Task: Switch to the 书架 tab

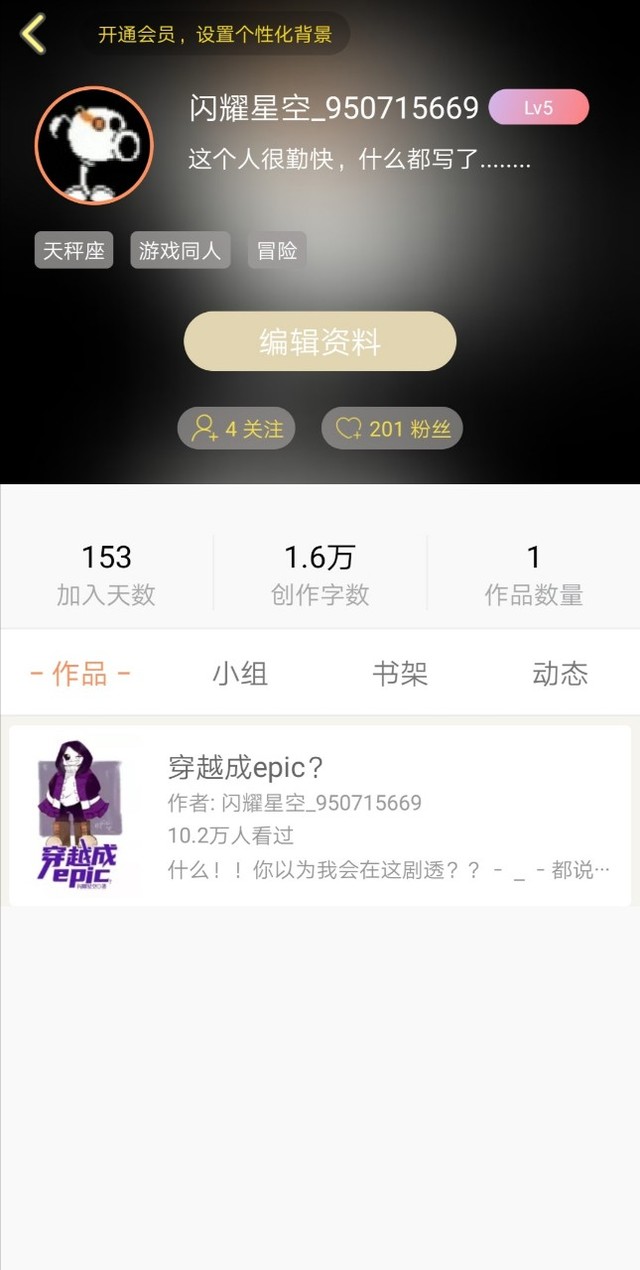Action: [400, 674]
